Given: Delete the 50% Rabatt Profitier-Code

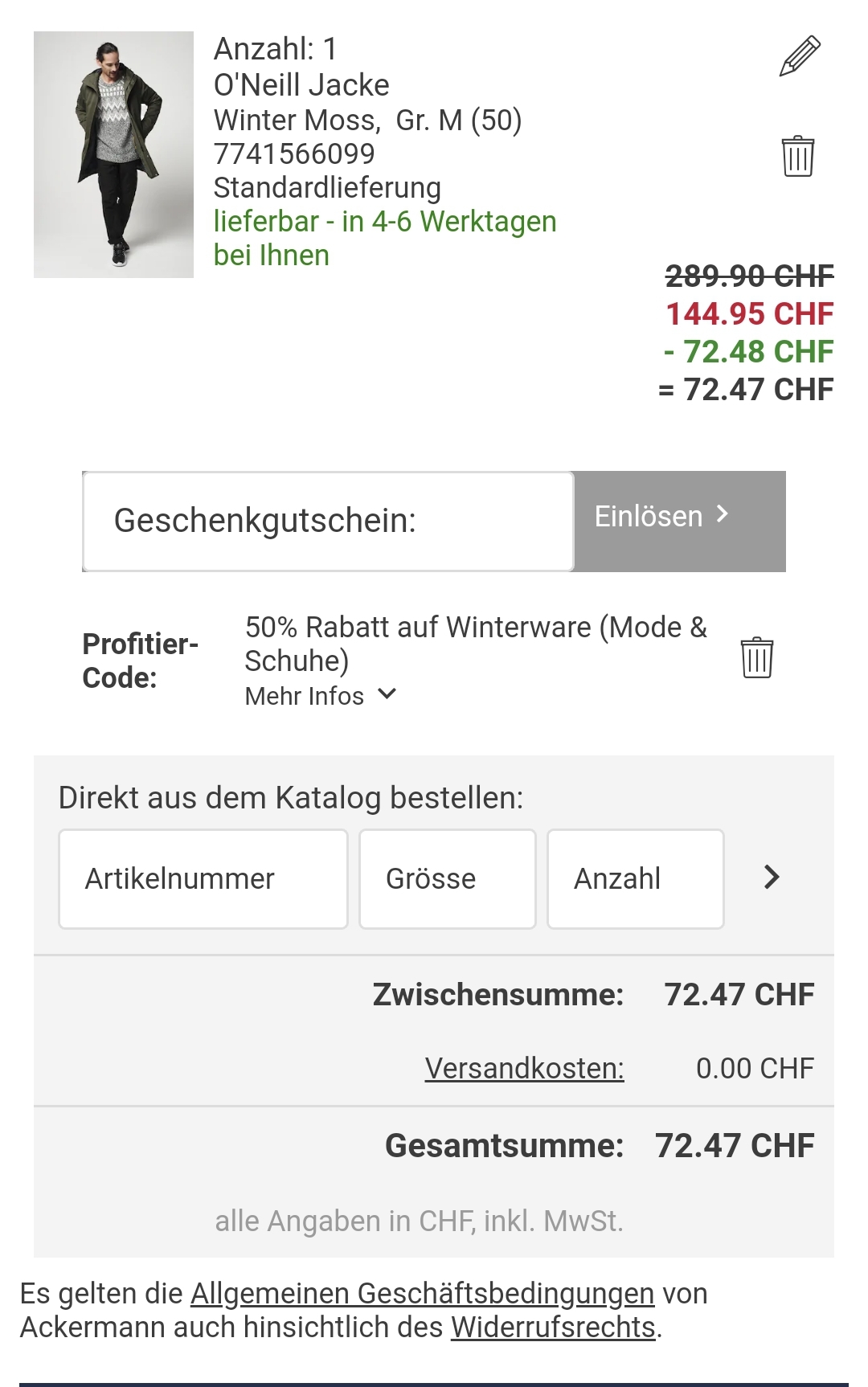Looking at the screenshot, I should click(x=756, y=658).
